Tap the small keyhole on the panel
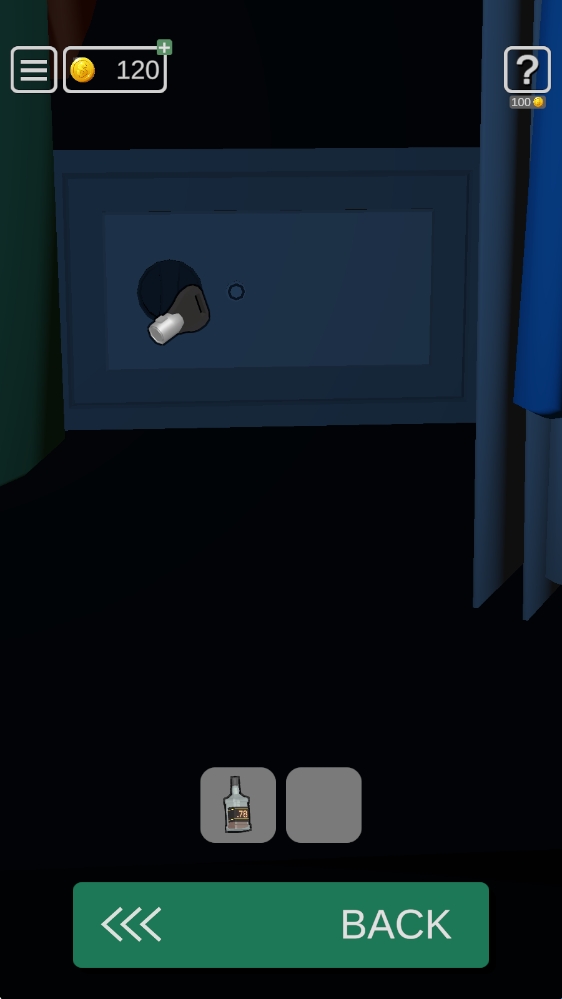This screenshot has width=562, height=999. click(236, 292)
